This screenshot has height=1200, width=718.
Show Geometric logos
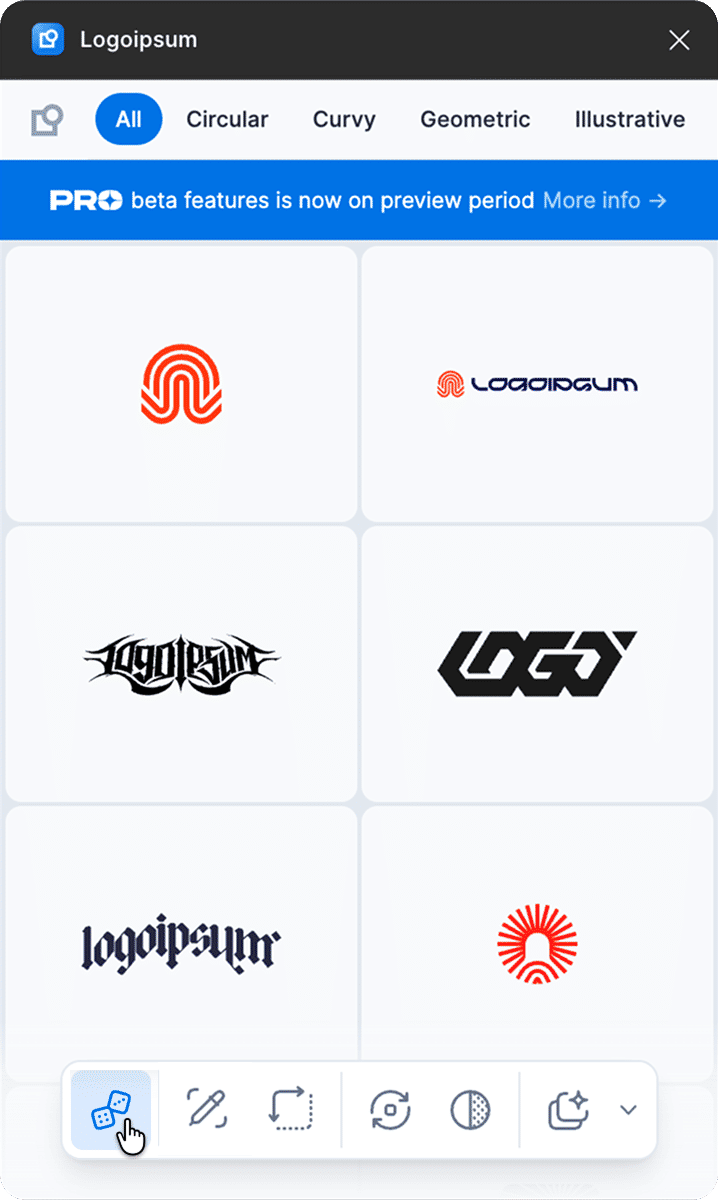tap(475, 120)
